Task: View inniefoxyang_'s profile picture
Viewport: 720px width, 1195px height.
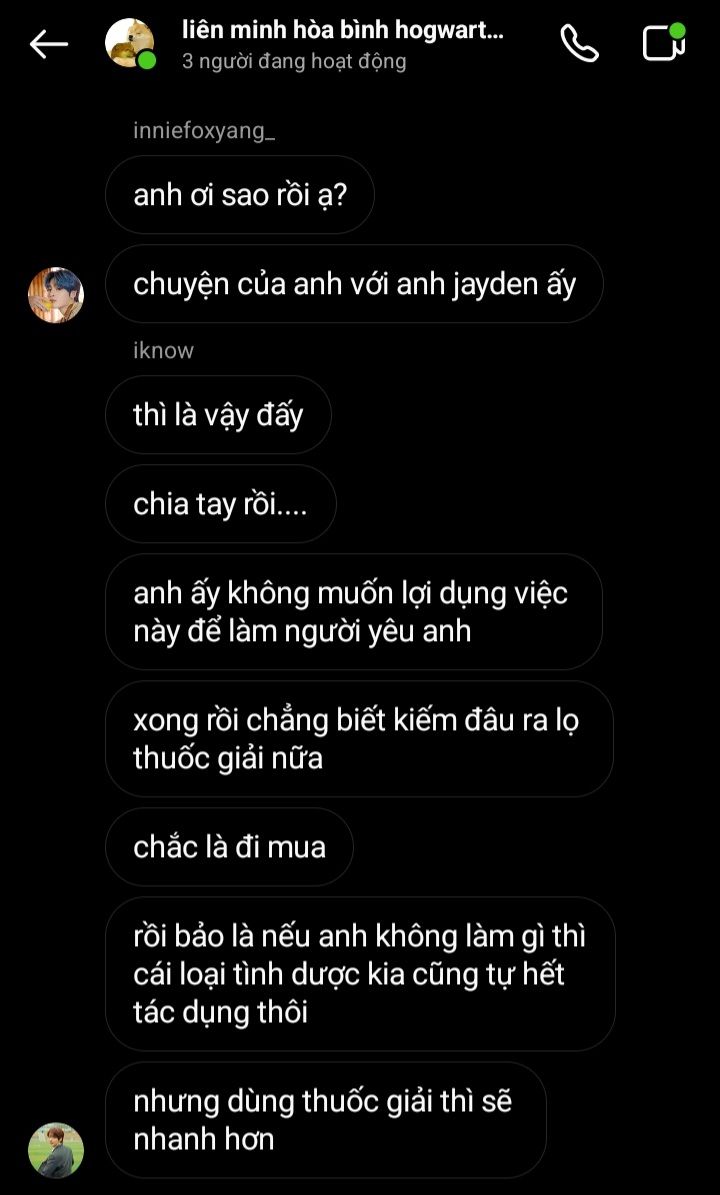Action: coord(56,295)
